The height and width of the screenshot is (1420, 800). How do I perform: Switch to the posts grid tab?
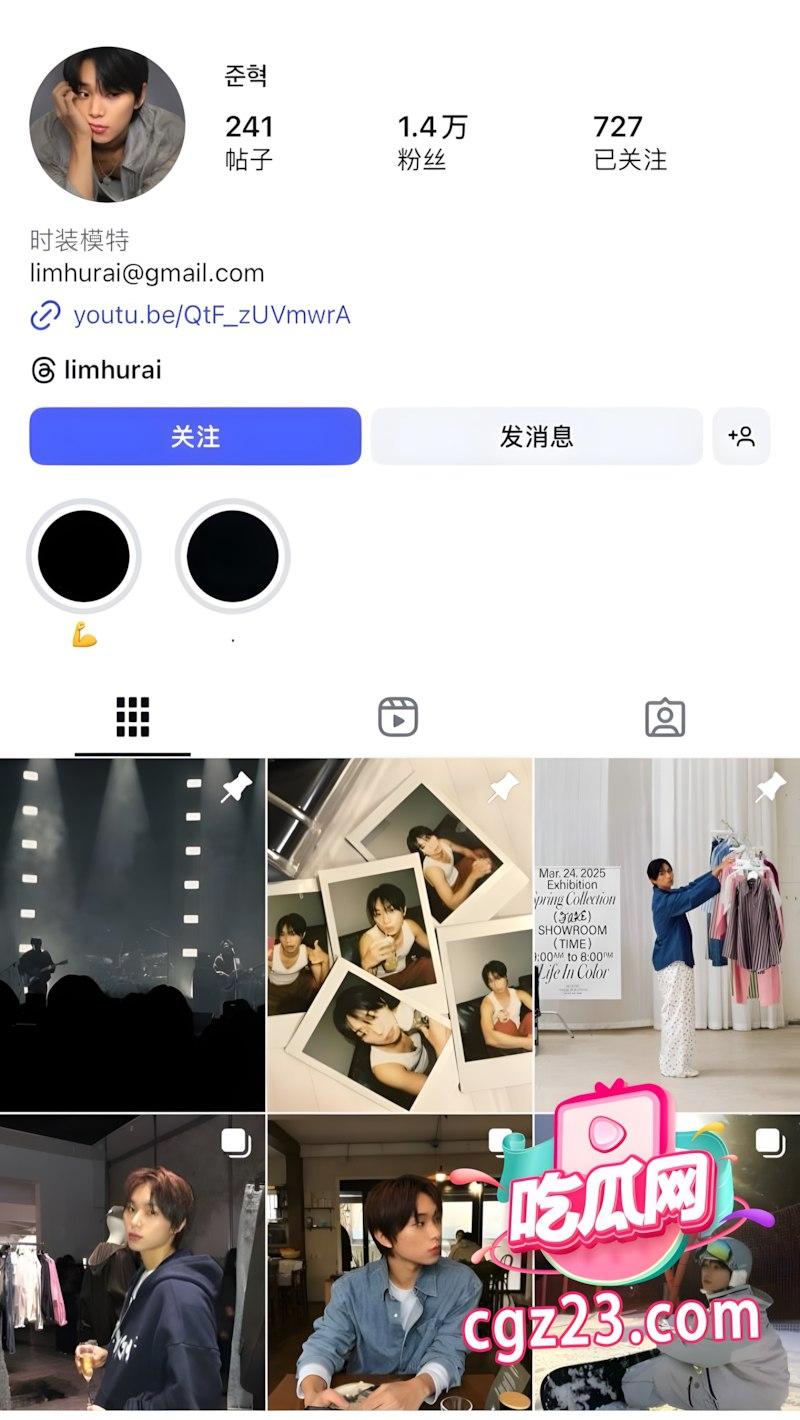[133, 718]
